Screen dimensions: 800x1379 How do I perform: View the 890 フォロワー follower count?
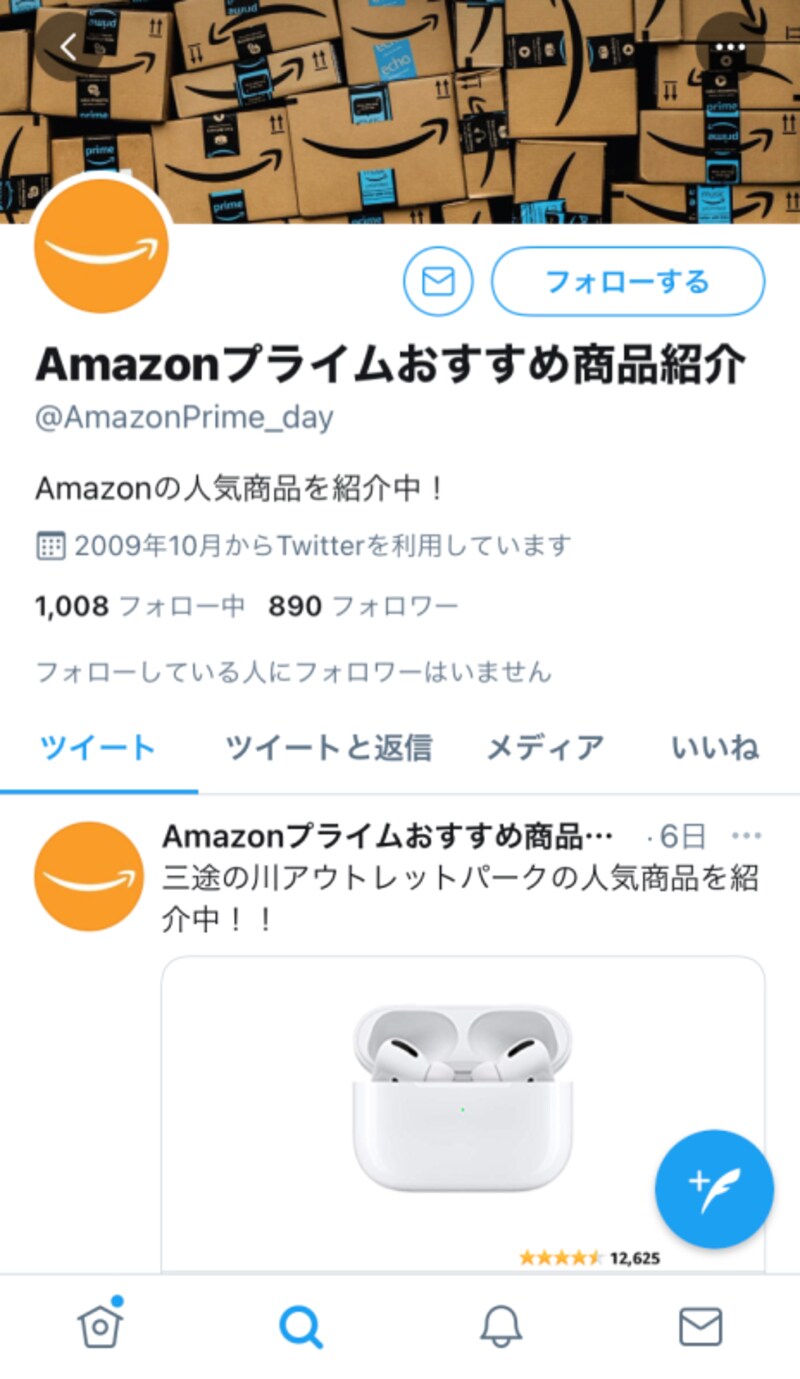pos(365,606)
